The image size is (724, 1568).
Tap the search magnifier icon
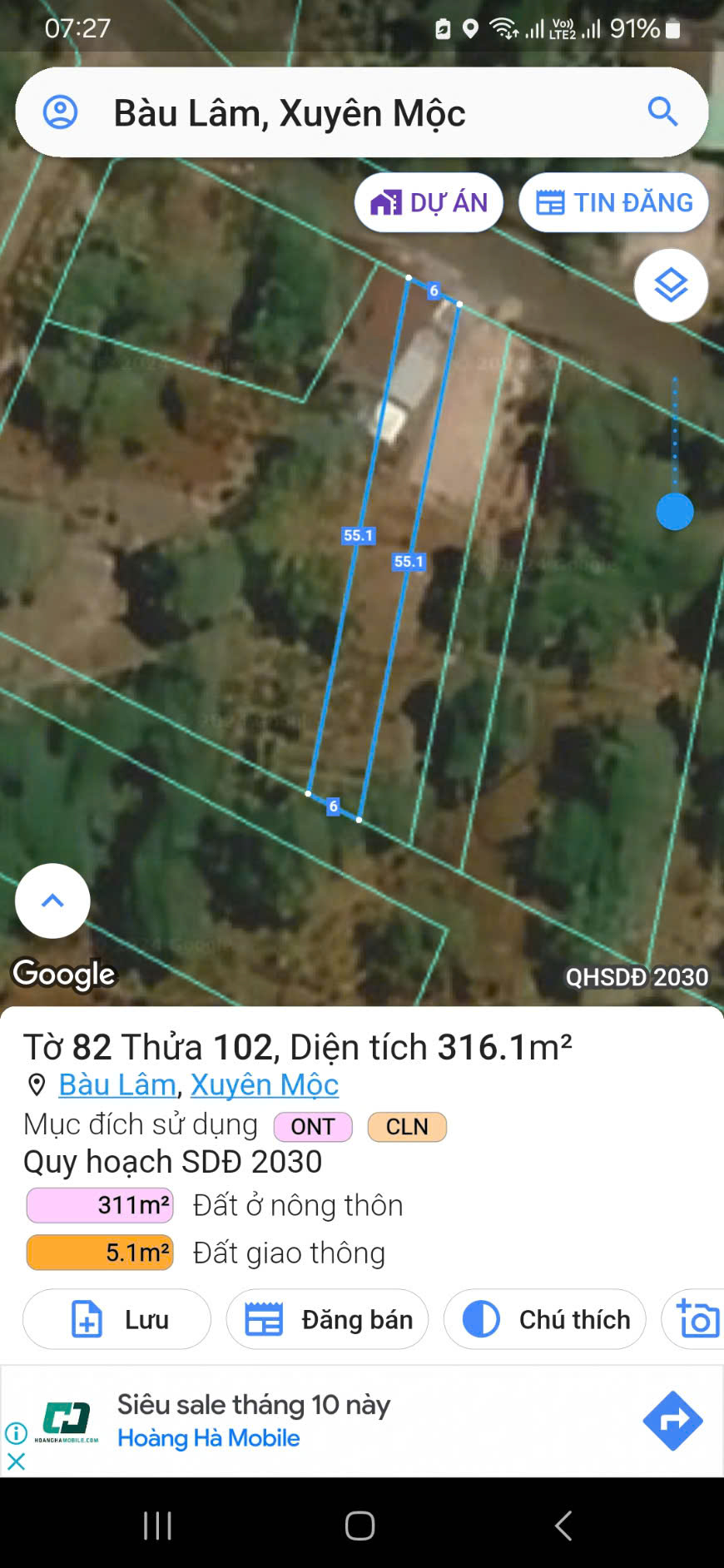tap(662, 112)
